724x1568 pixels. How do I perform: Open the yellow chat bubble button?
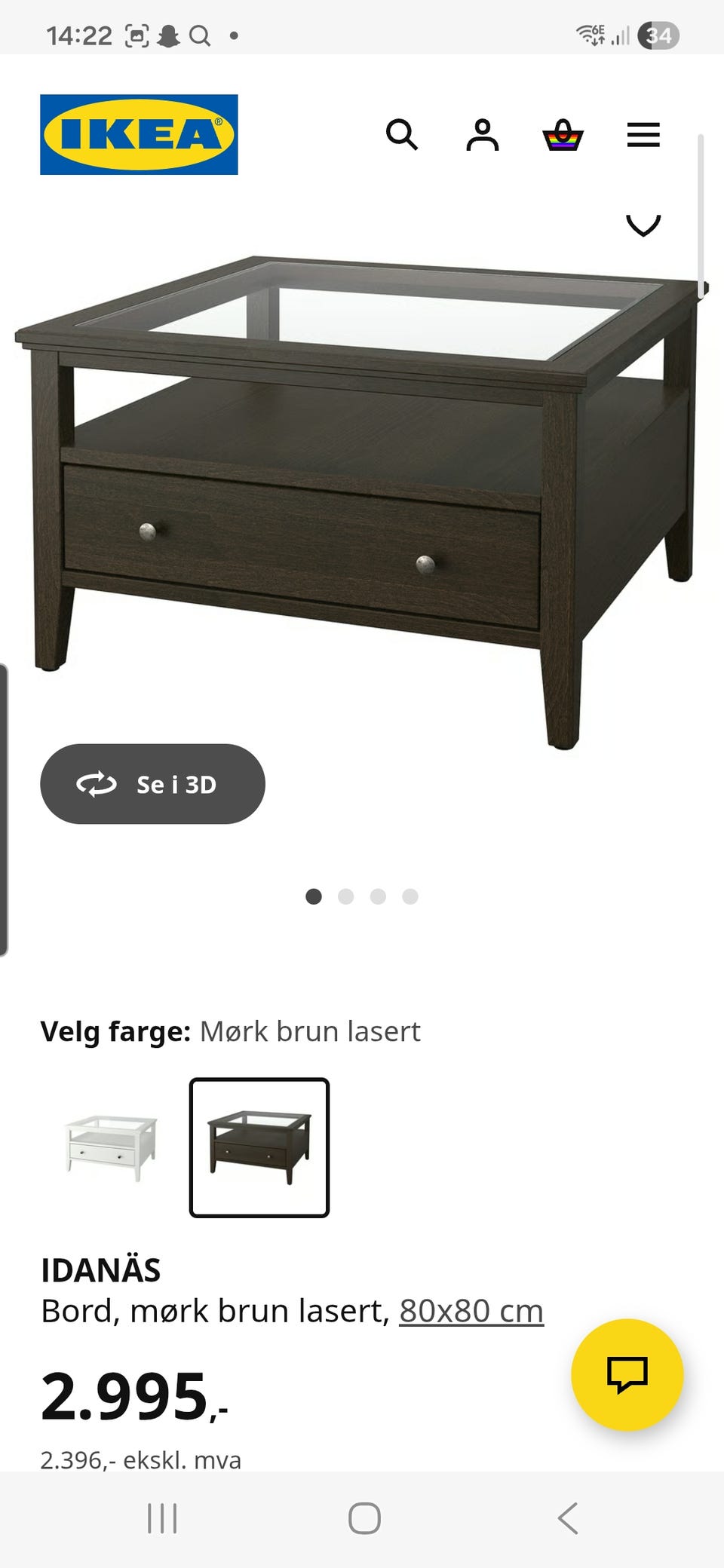tap(627, 1374)
